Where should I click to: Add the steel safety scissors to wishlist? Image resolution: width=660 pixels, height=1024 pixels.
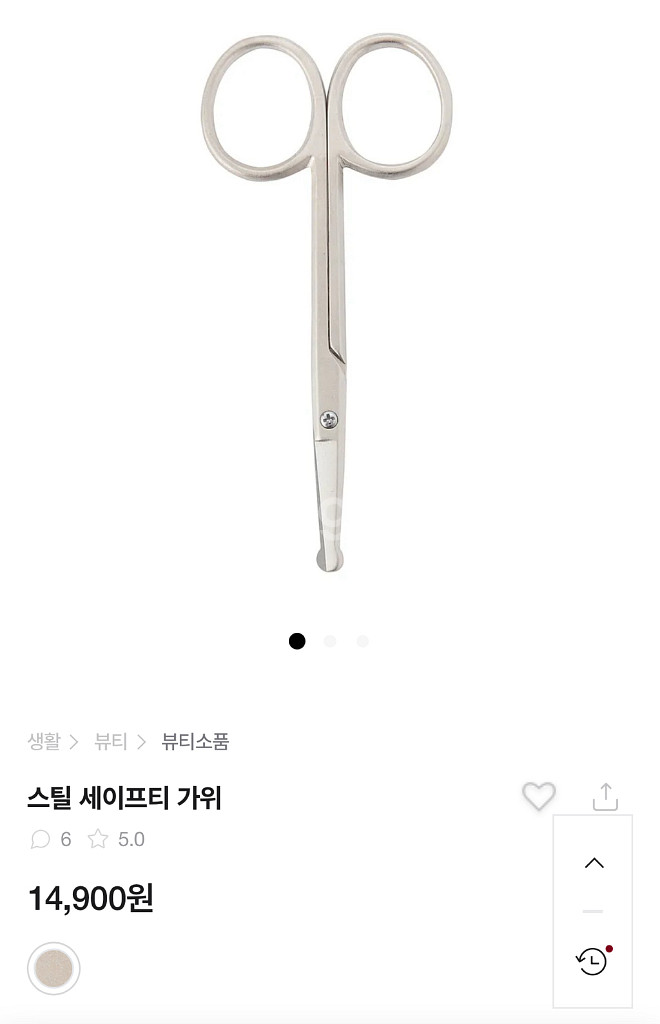click(539, 797)
